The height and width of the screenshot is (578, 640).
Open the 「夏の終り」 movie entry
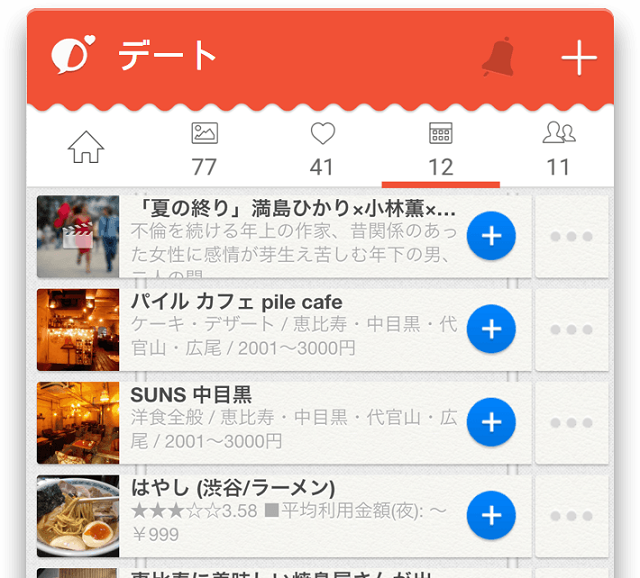(290, 236)
